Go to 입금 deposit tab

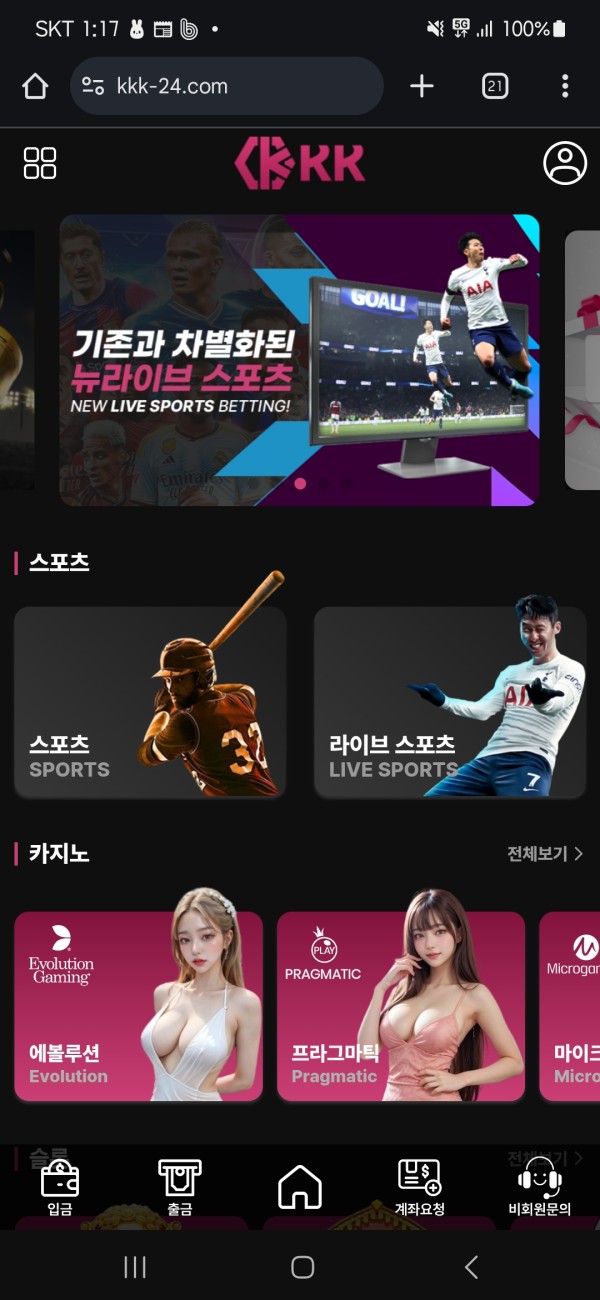tap(60, 1189)
